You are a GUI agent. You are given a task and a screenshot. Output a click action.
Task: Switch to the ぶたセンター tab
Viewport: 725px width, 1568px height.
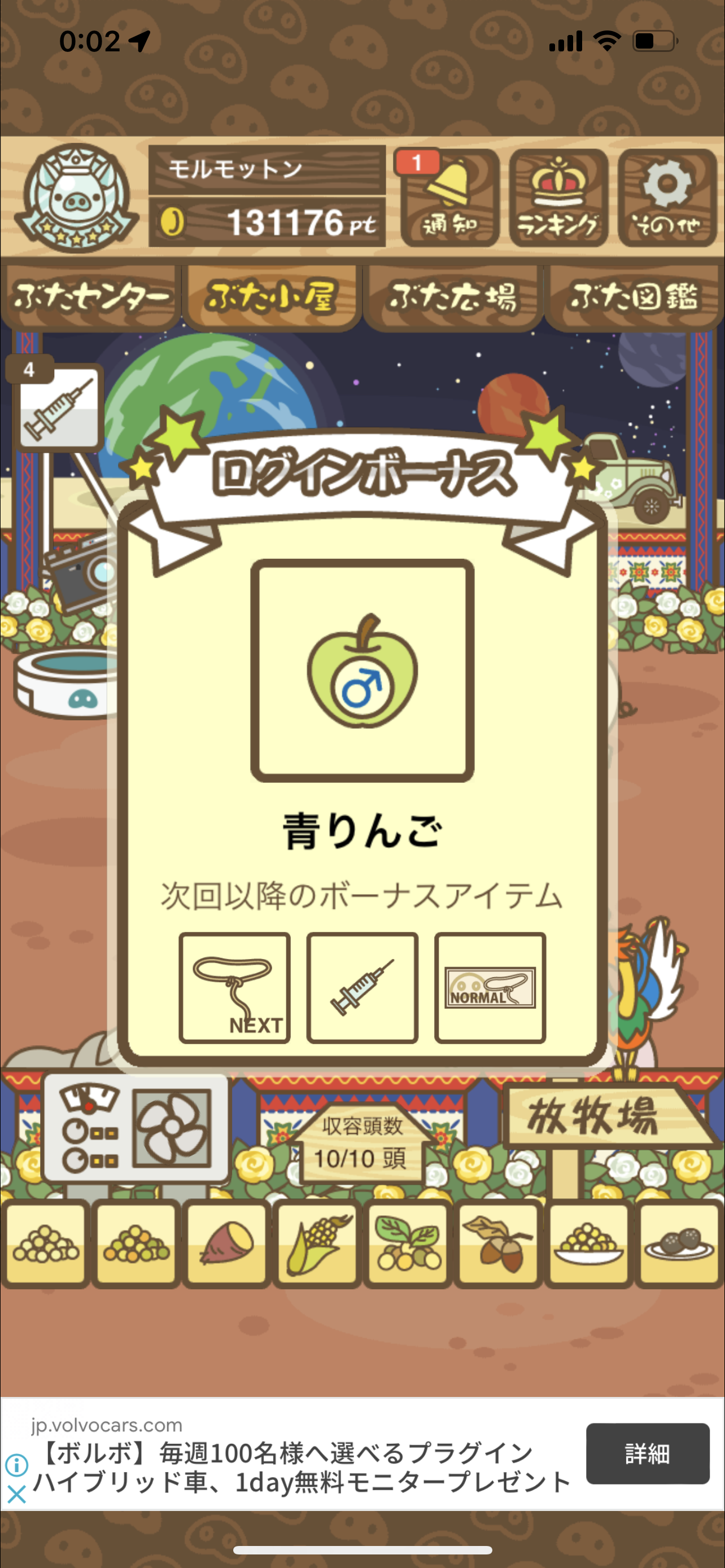point(91,297)
